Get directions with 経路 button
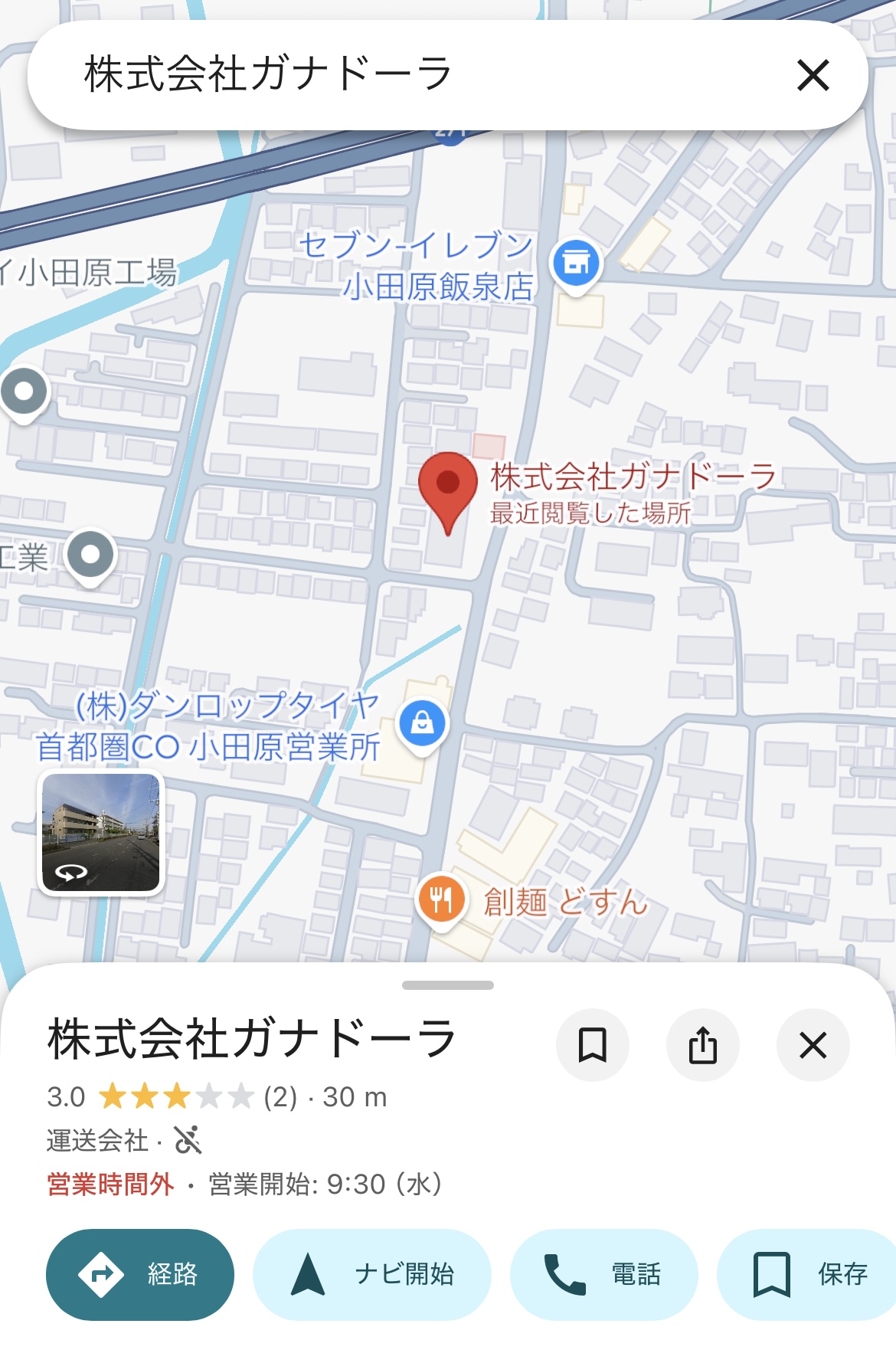896x1363 pixels. [140, 1274]
